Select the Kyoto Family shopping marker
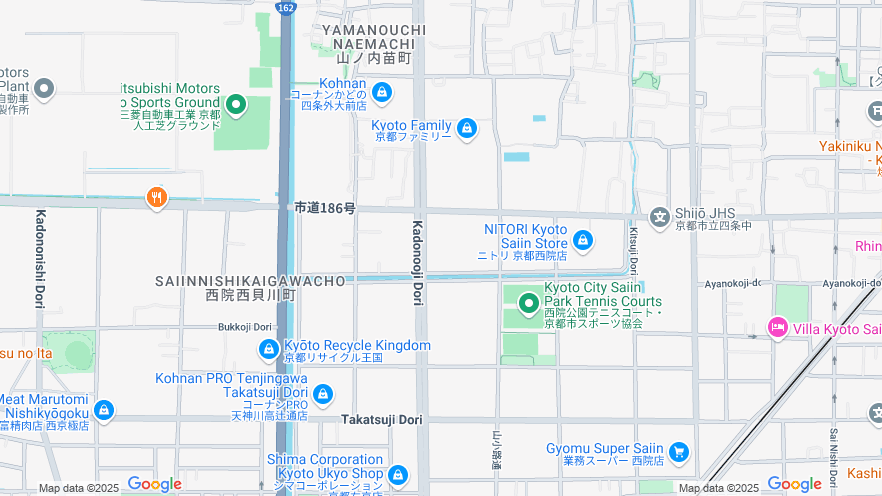 [x=466, y=128]
